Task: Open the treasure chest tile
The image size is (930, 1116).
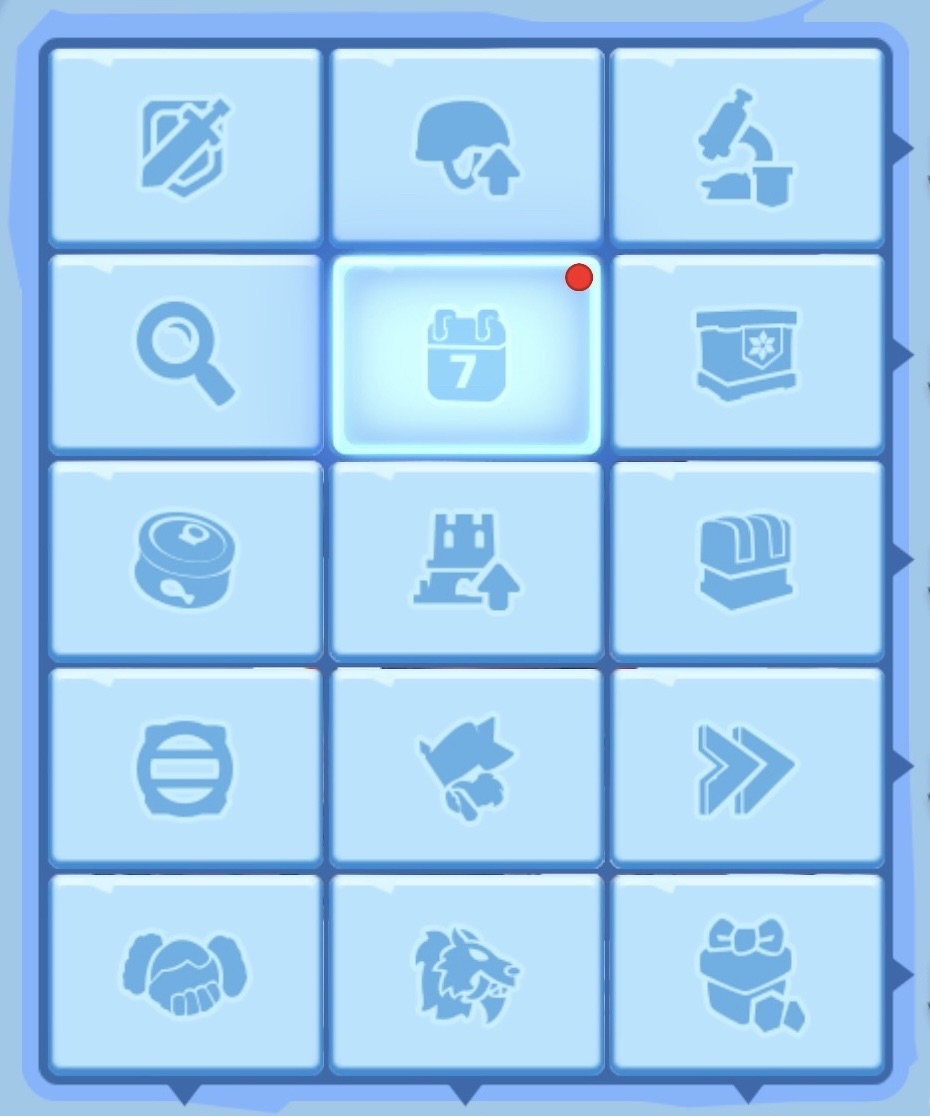Action: coord(747,560)
